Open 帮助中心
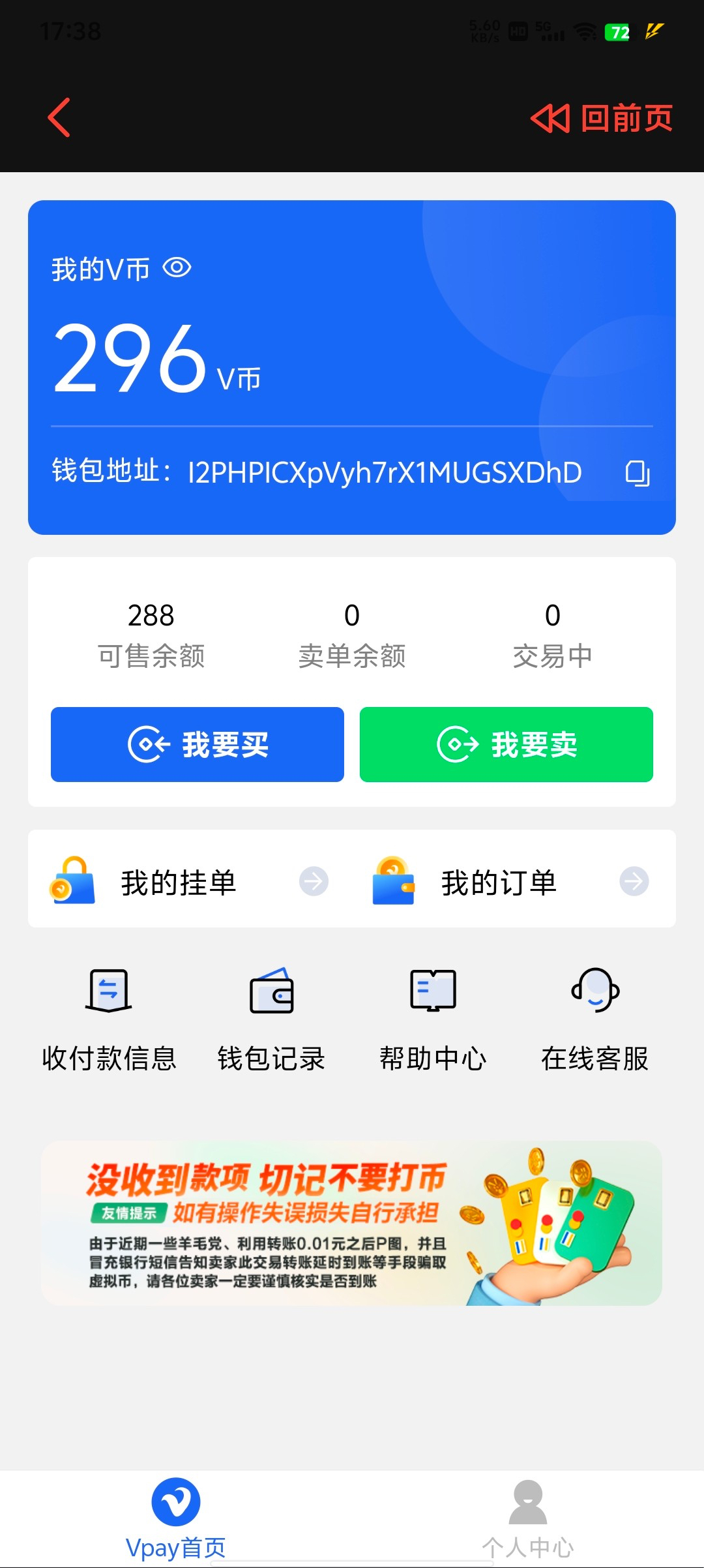Viewport: 704px width, 1568px height. (x=433, y=1021)
